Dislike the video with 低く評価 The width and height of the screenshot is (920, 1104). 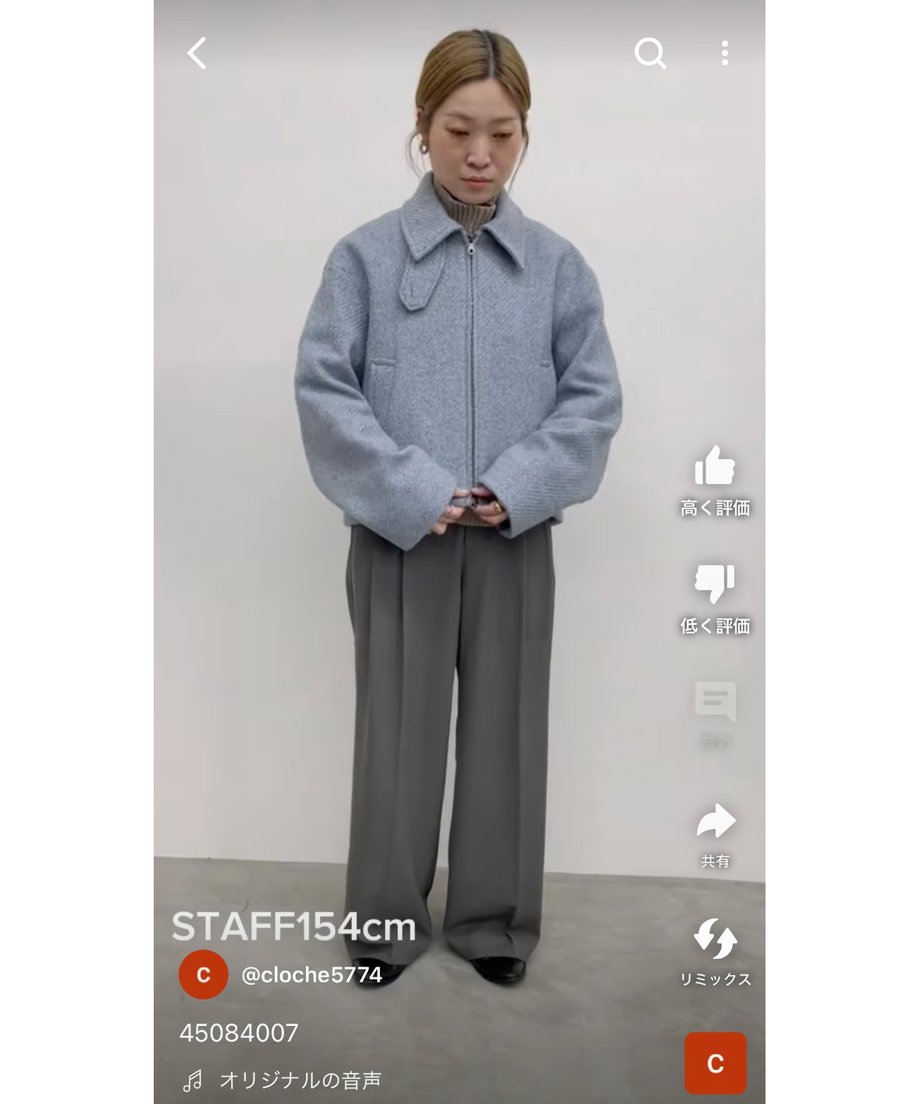coord(715,584)
